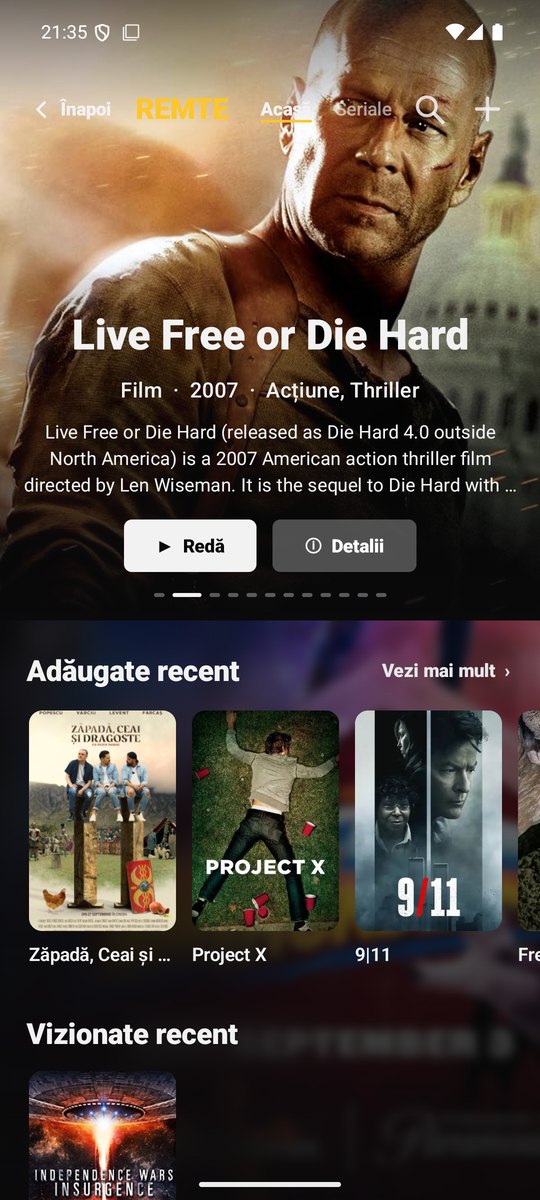Image resolution: width=540 pixels, height=1200 pixels.
Task: Open Vezi mai mult for recently added
Action: pos(446,671)
